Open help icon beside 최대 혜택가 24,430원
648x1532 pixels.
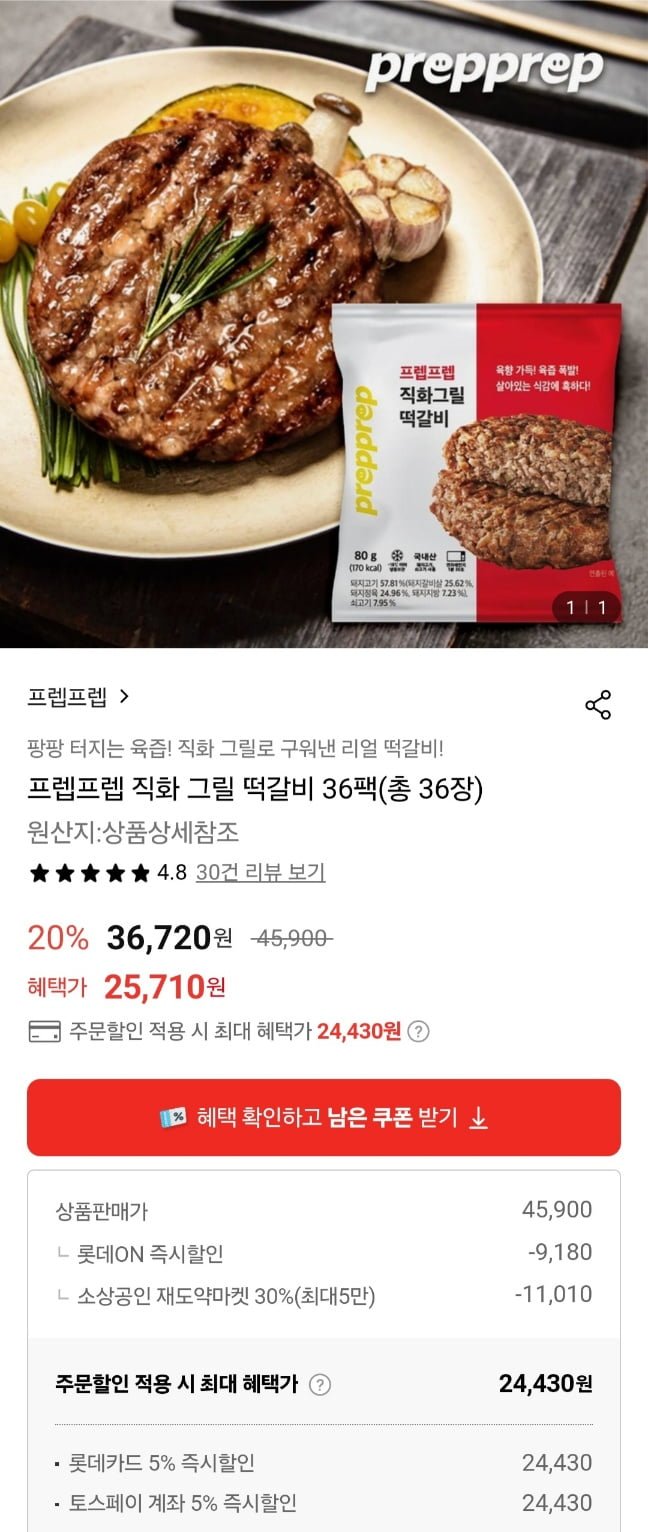pos(419,1031)
